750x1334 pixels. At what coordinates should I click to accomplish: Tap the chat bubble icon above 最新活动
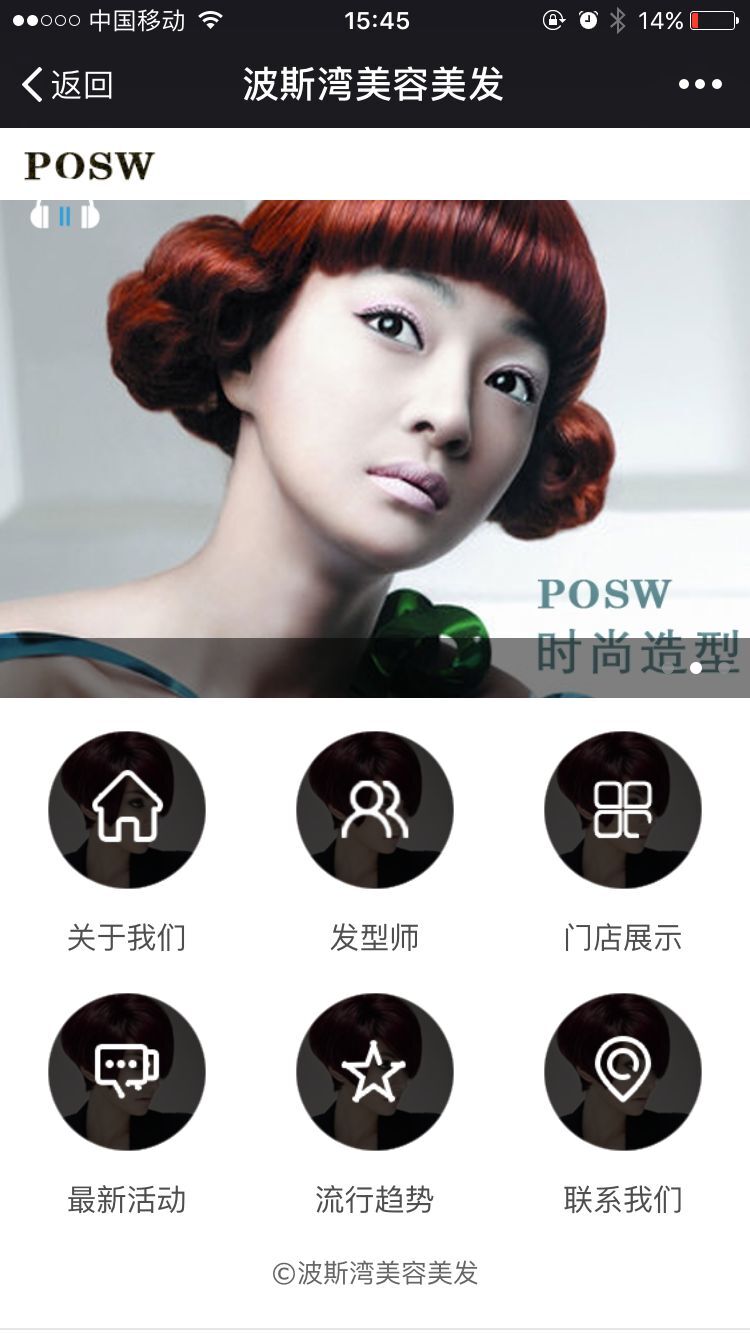tap(126, 1071)
